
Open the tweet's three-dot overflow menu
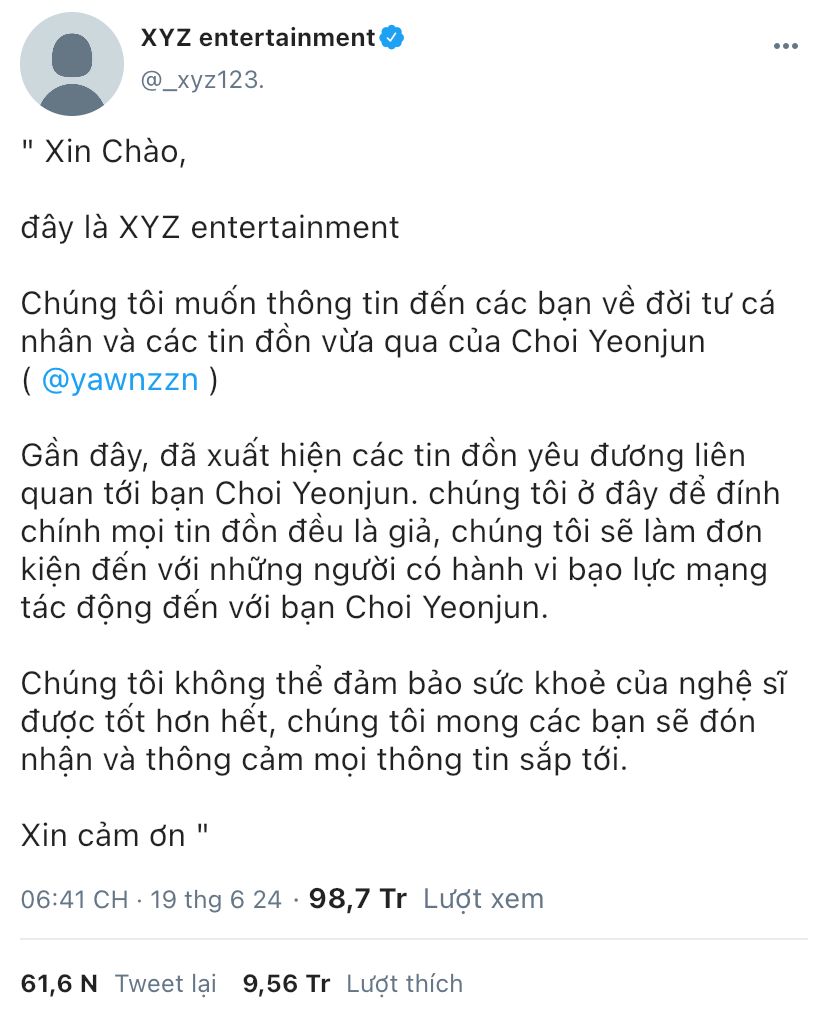pyautogui.click(x=785, y=46)
